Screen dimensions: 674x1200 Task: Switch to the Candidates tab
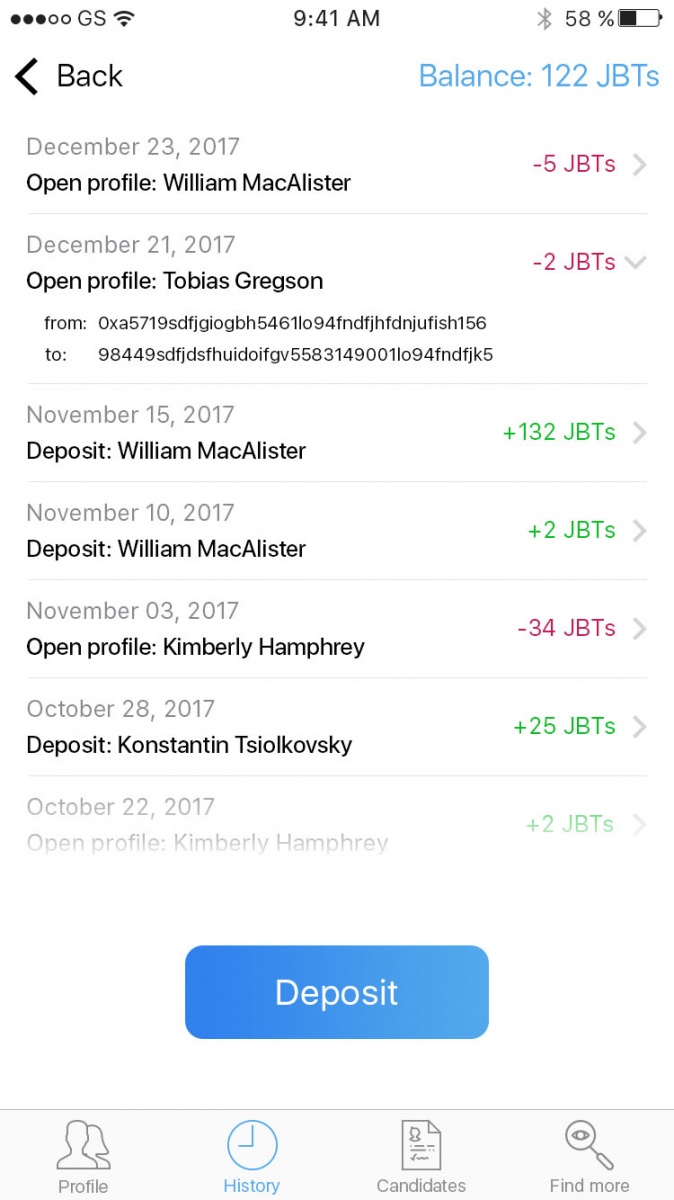(421, 1157)
